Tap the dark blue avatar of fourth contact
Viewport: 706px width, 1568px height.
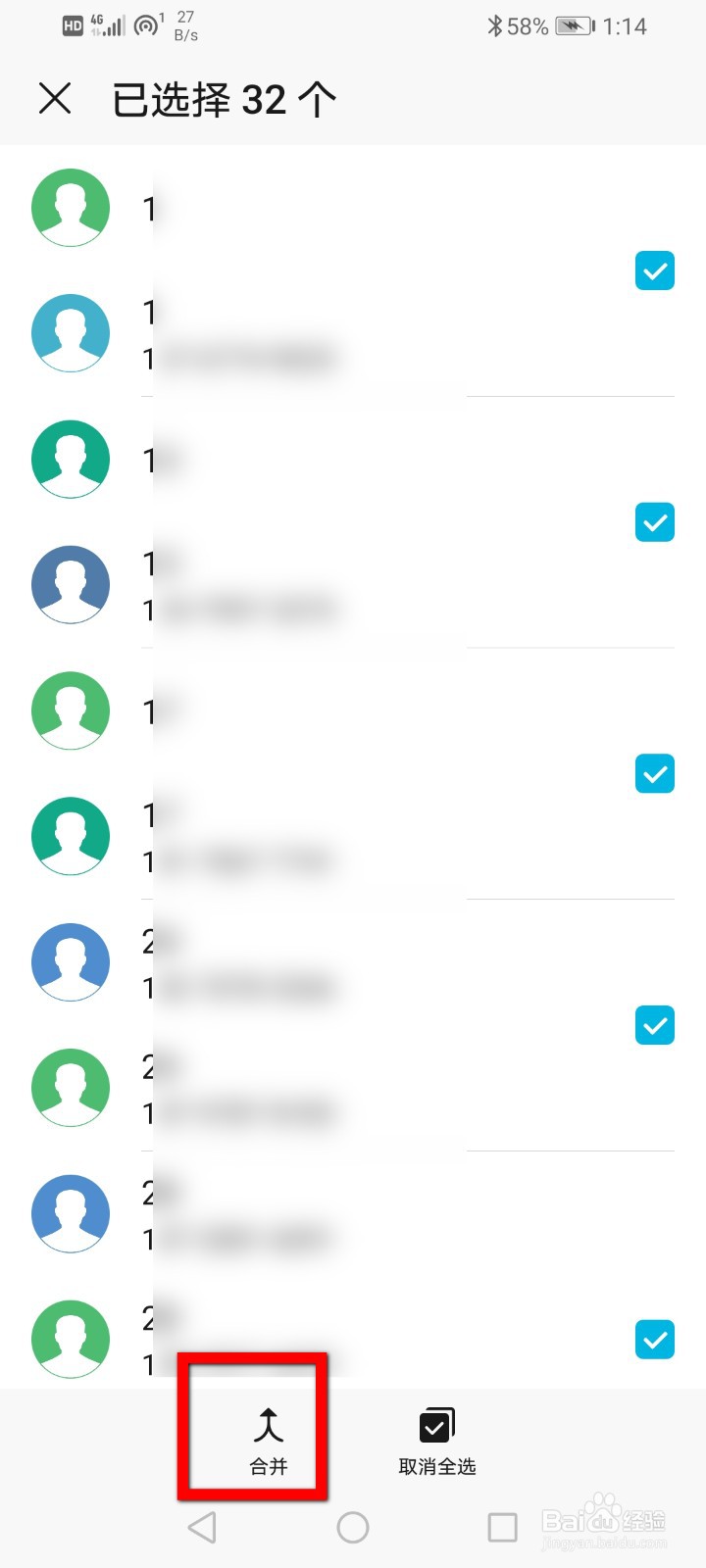click(x=71, y=584)
